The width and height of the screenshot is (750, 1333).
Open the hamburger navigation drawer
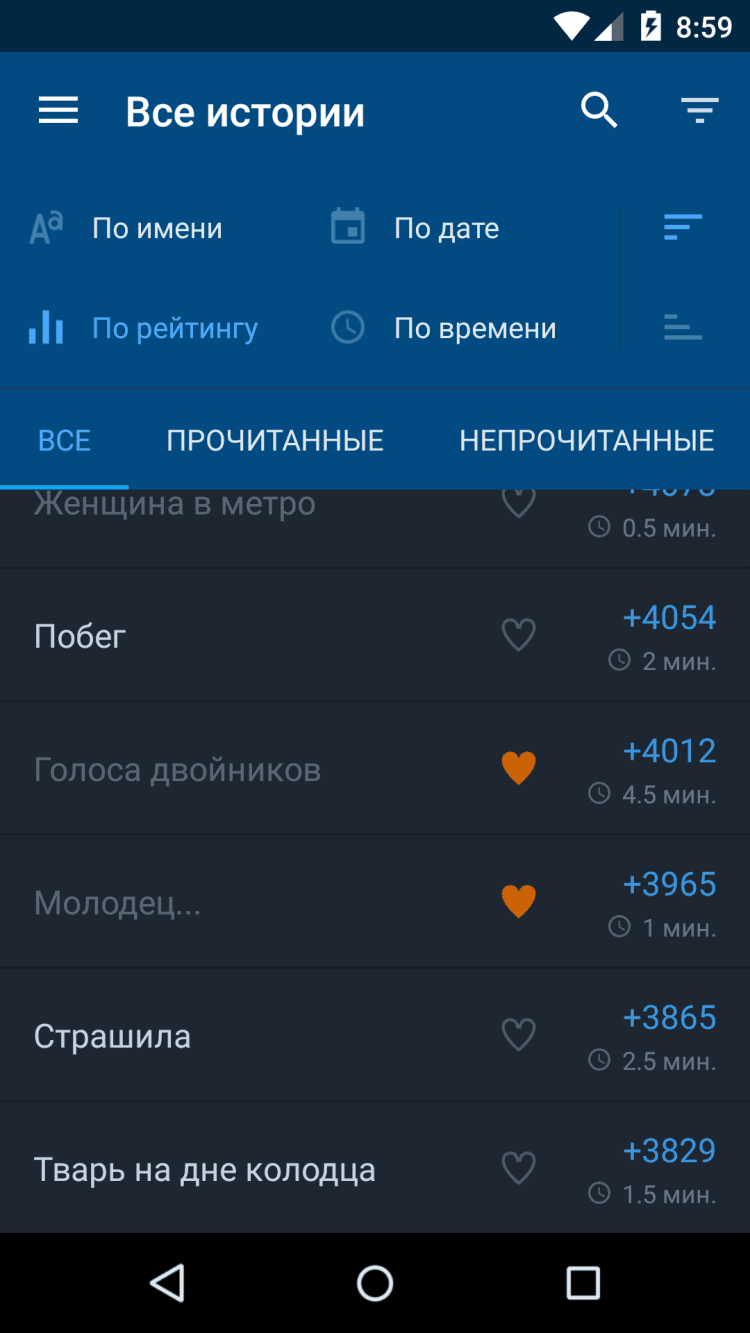(58, 111)
